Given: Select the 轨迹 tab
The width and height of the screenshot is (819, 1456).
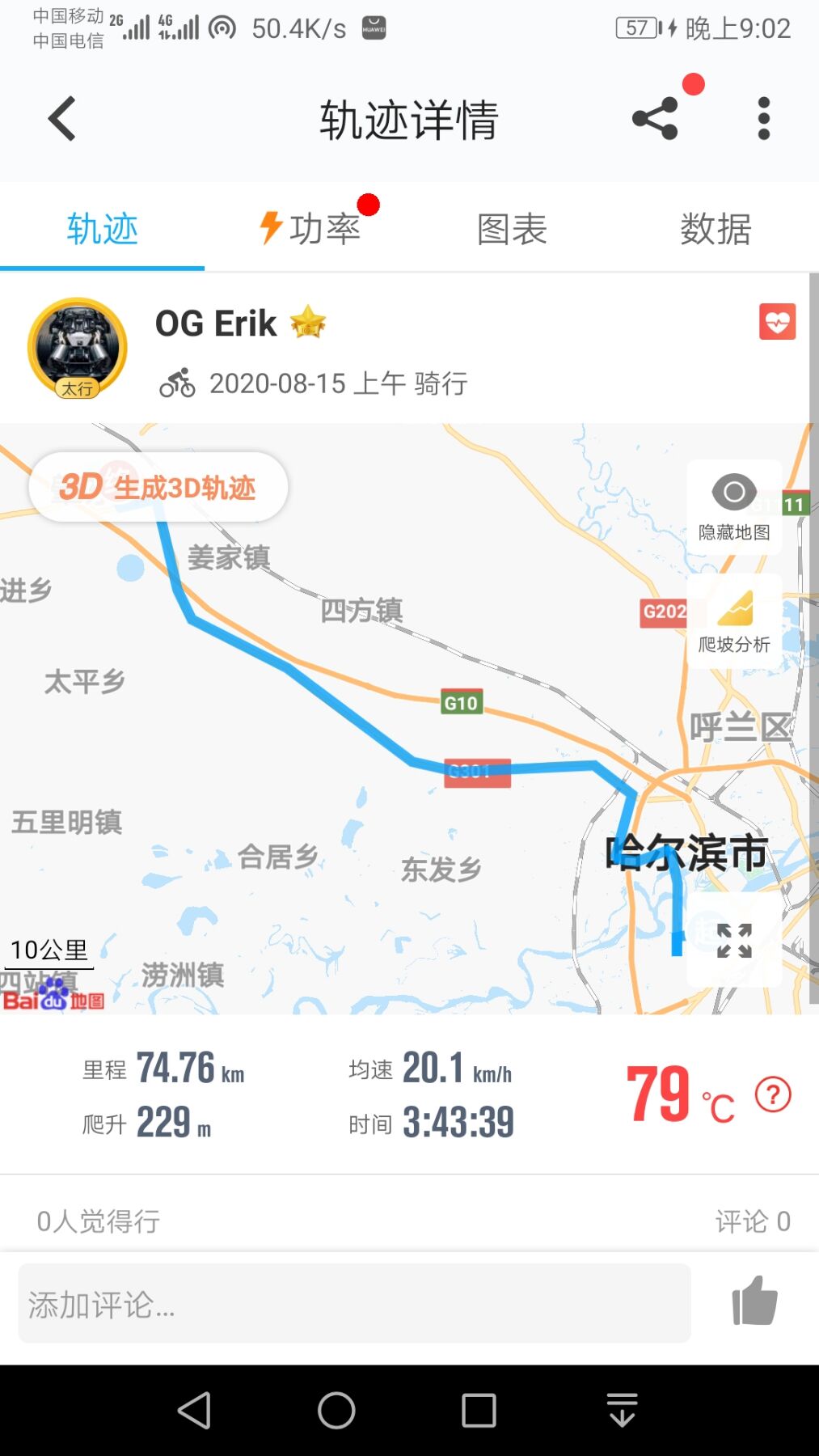Looking at the screenshot, I should click(103, 229).
